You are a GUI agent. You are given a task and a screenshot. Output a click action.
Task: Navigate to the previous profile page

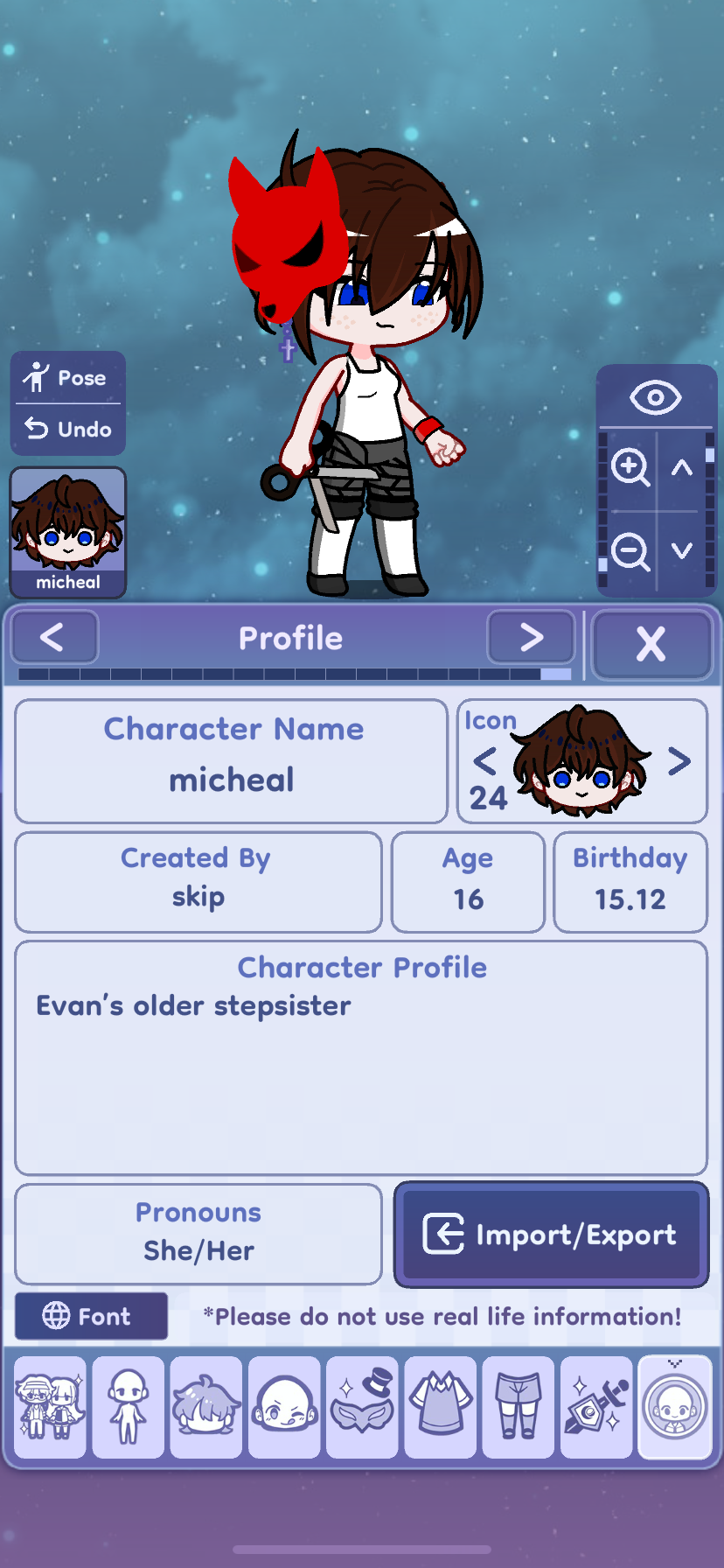pyautogui.click(x=54, y=638)
